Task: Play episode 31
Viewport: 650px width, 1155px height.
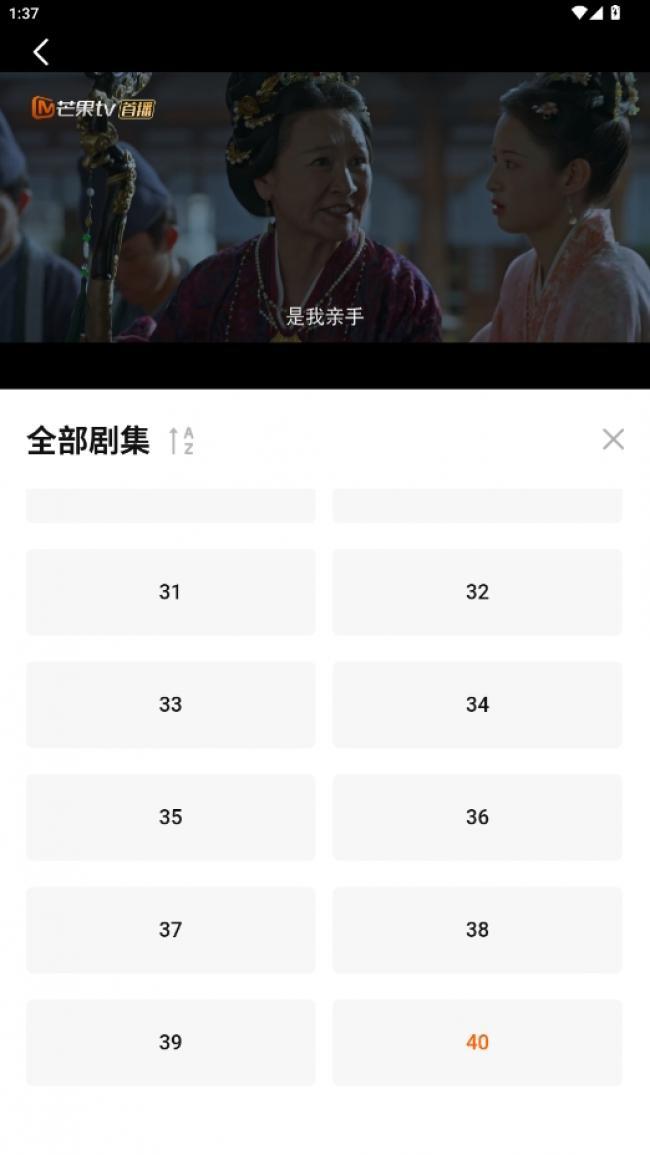Action: click(170, 592)
